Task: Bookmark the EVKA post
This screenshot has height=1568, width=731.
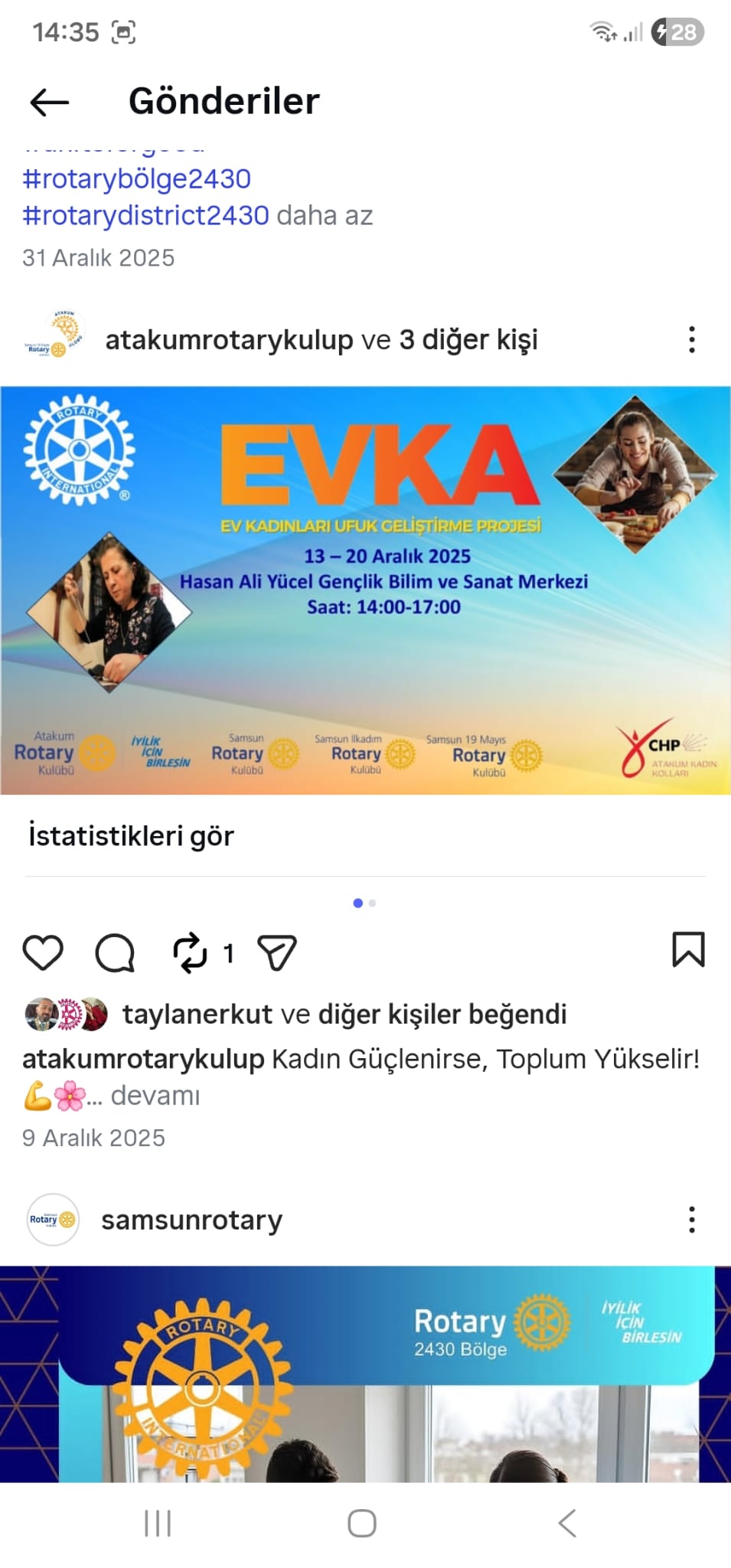Action: pyautogui.click(x=687, y=949)
